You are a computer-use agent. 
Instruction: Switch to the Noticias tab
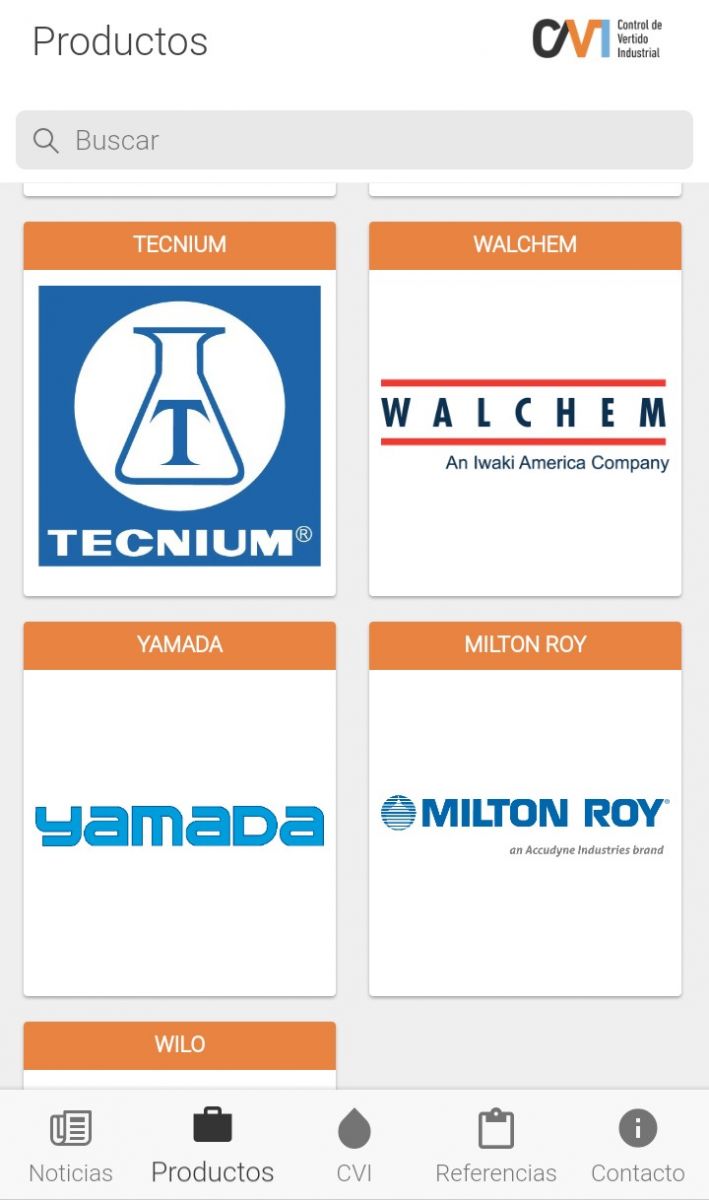71,1146
